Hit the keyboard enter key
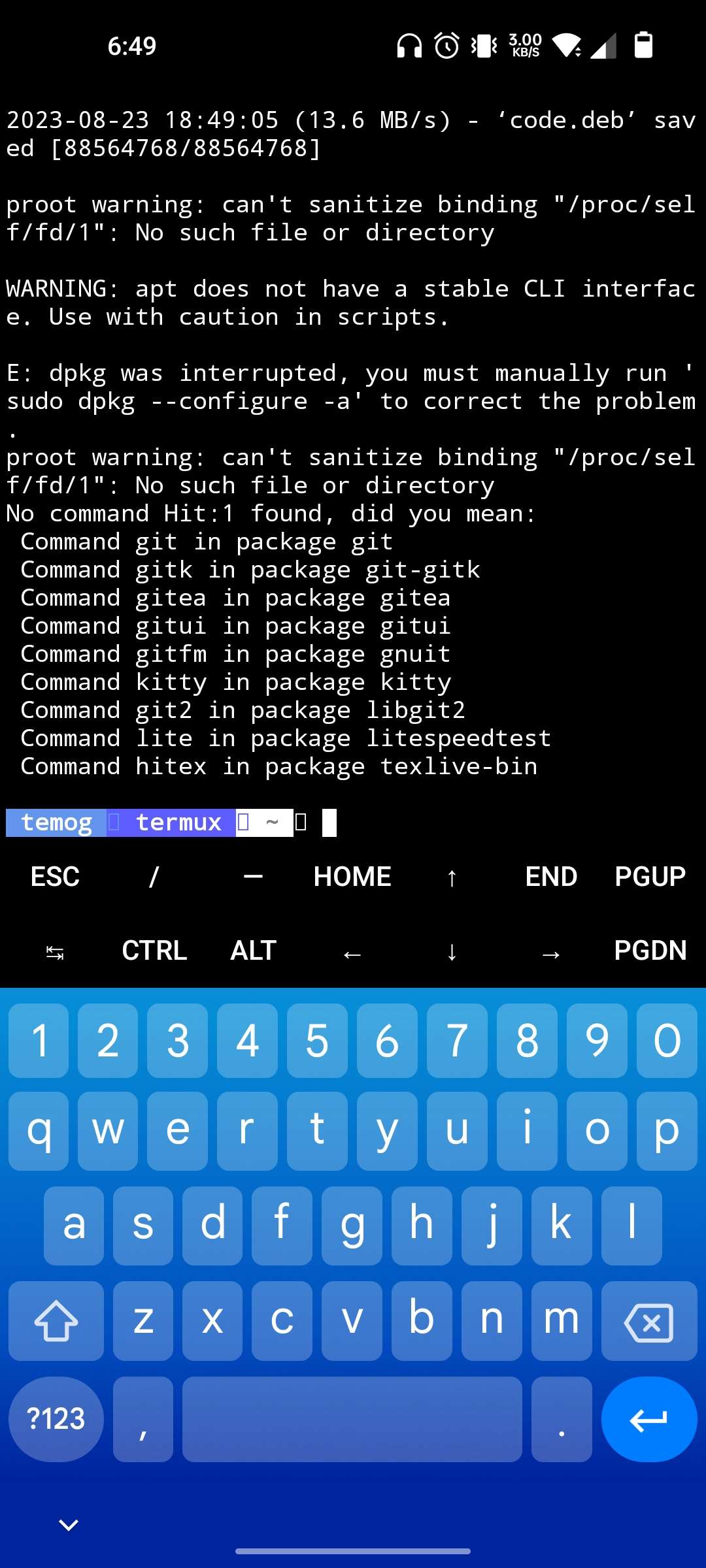 (x=648, y=1419)
